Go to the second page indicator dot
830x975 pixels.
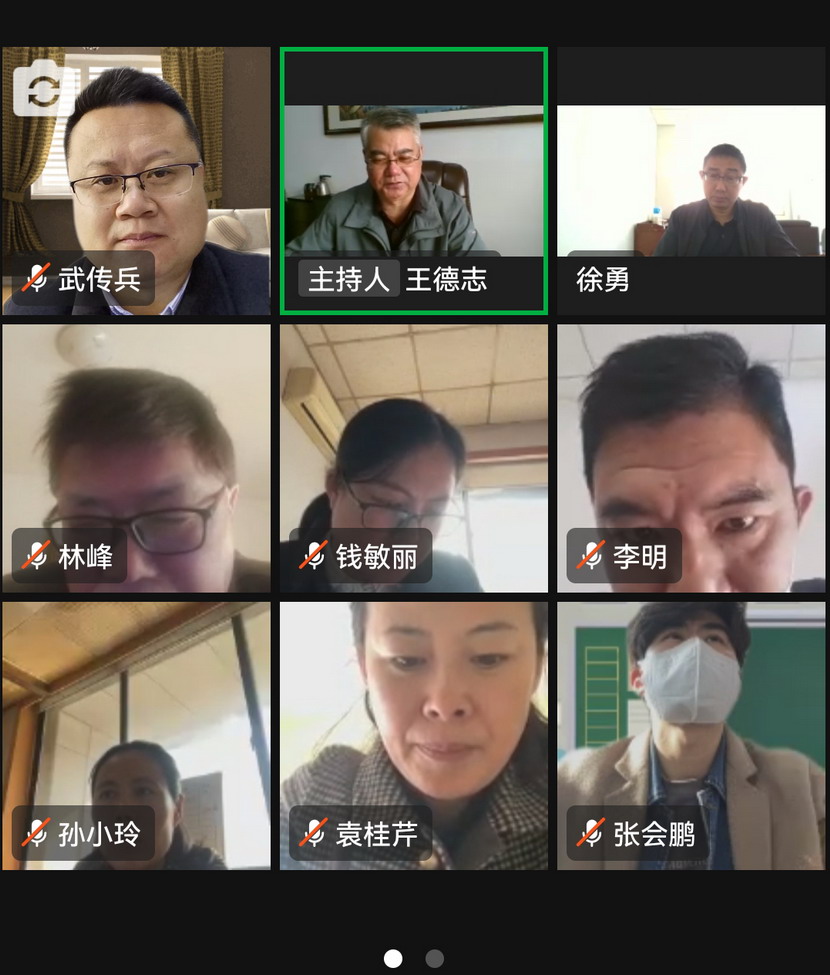click(x=434, y=959)
